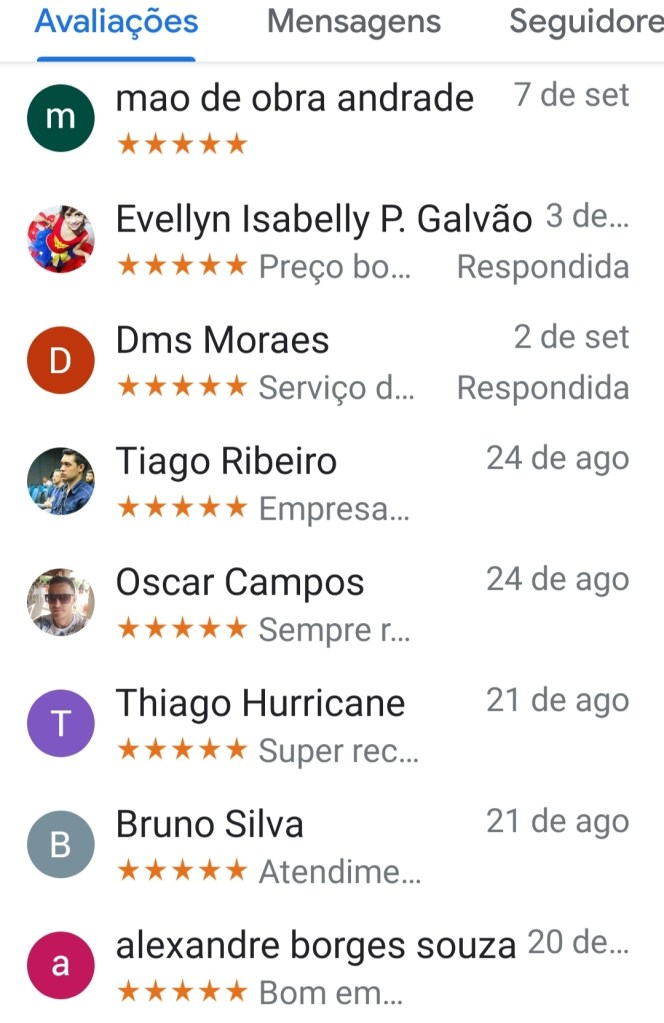The width and height of the screenshot is (664, 1023).
Task: Open the Seguidores tab
Action: click(585, 22)
